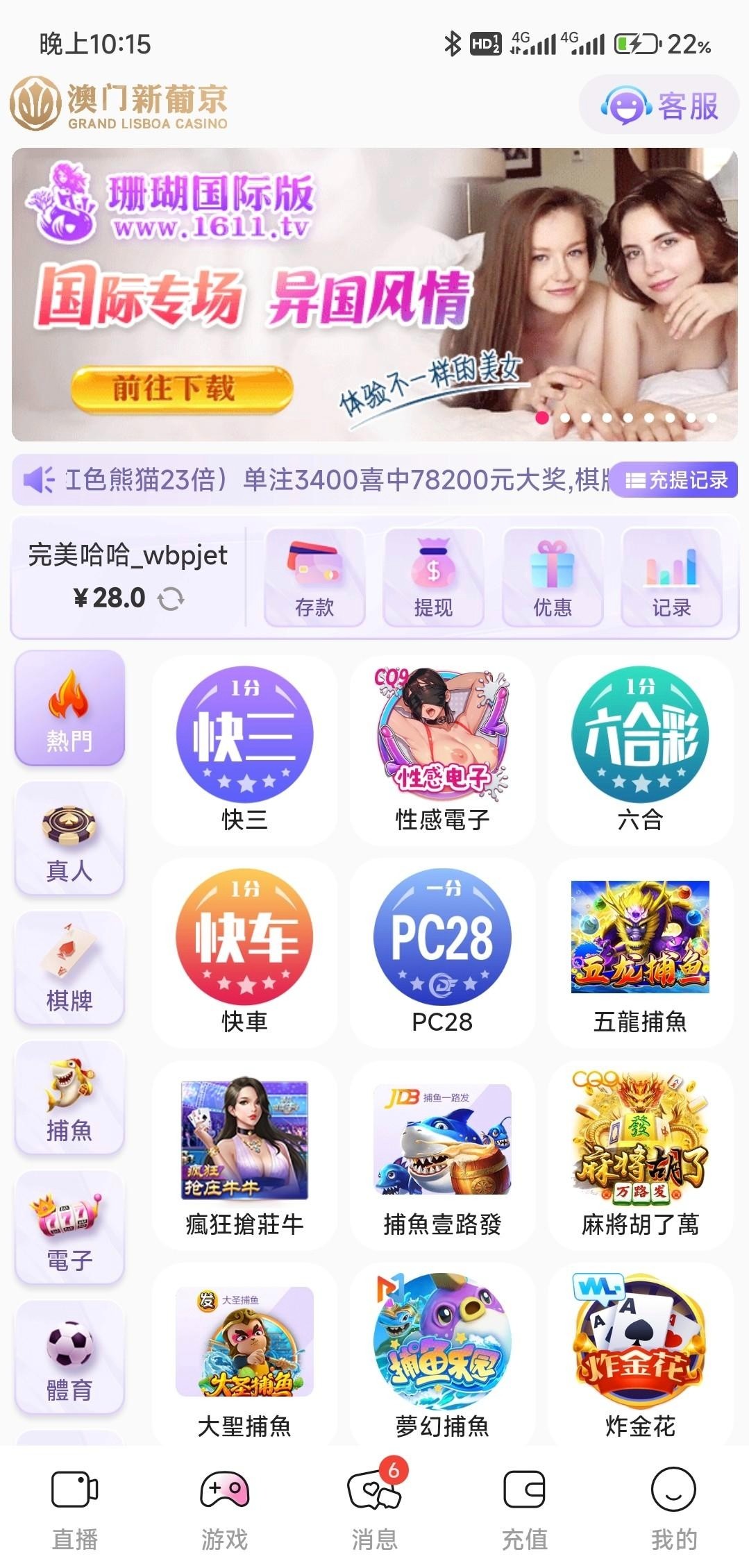
Task: Switch to the 電子 category
Action: (69, 1229)
